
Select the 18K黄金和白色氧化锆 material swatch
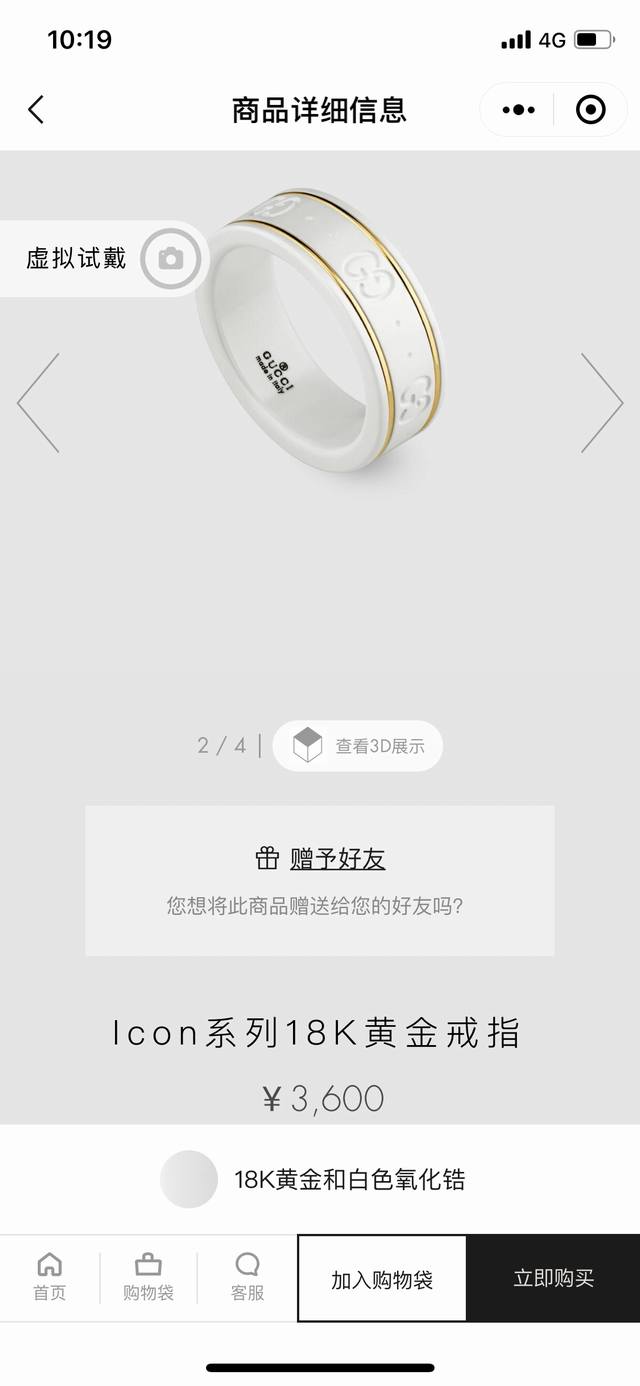(189, 1179)
